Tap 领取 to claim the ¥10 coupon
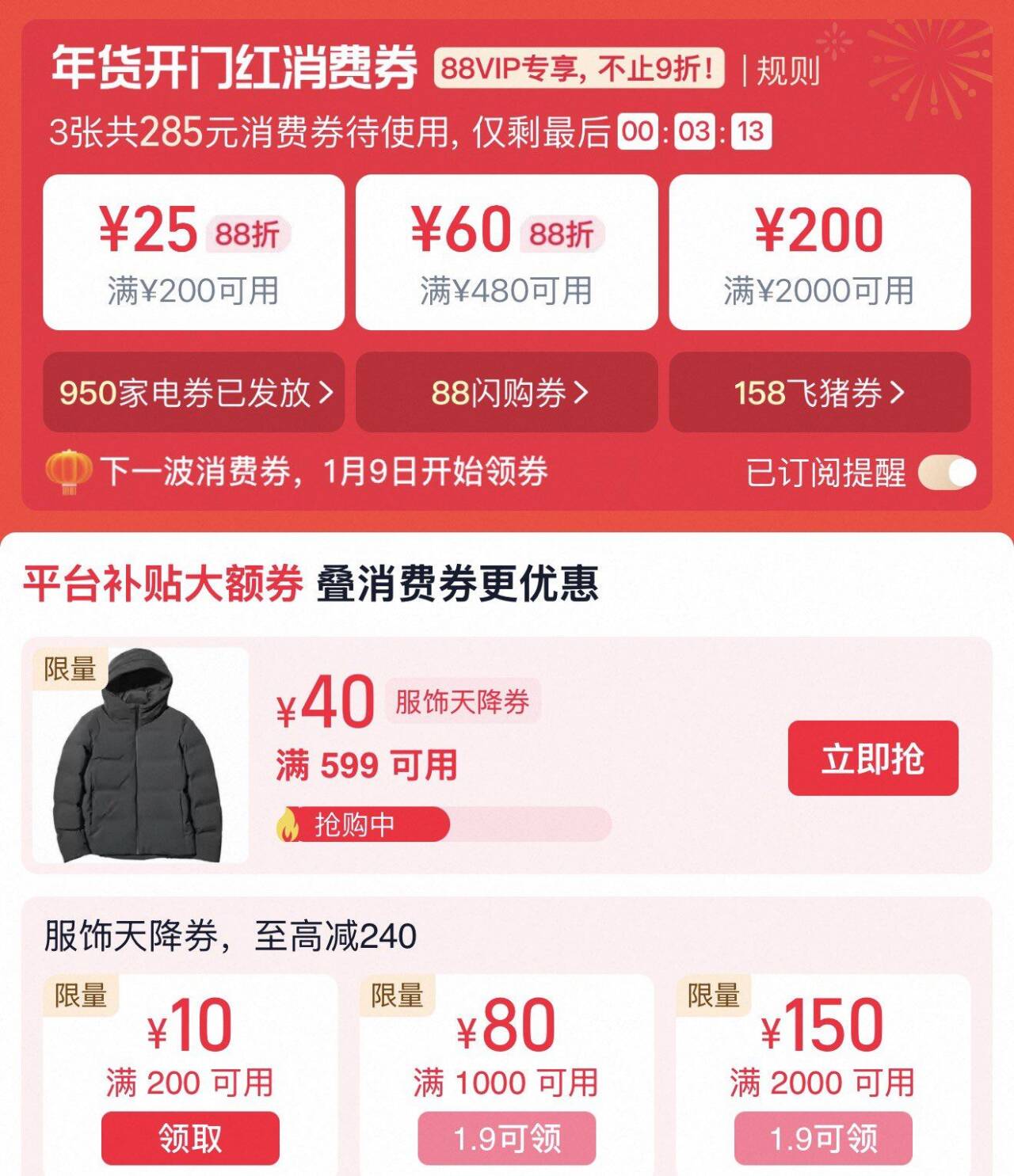Screen dimensions: 1014x1176 click(190, 1138)
